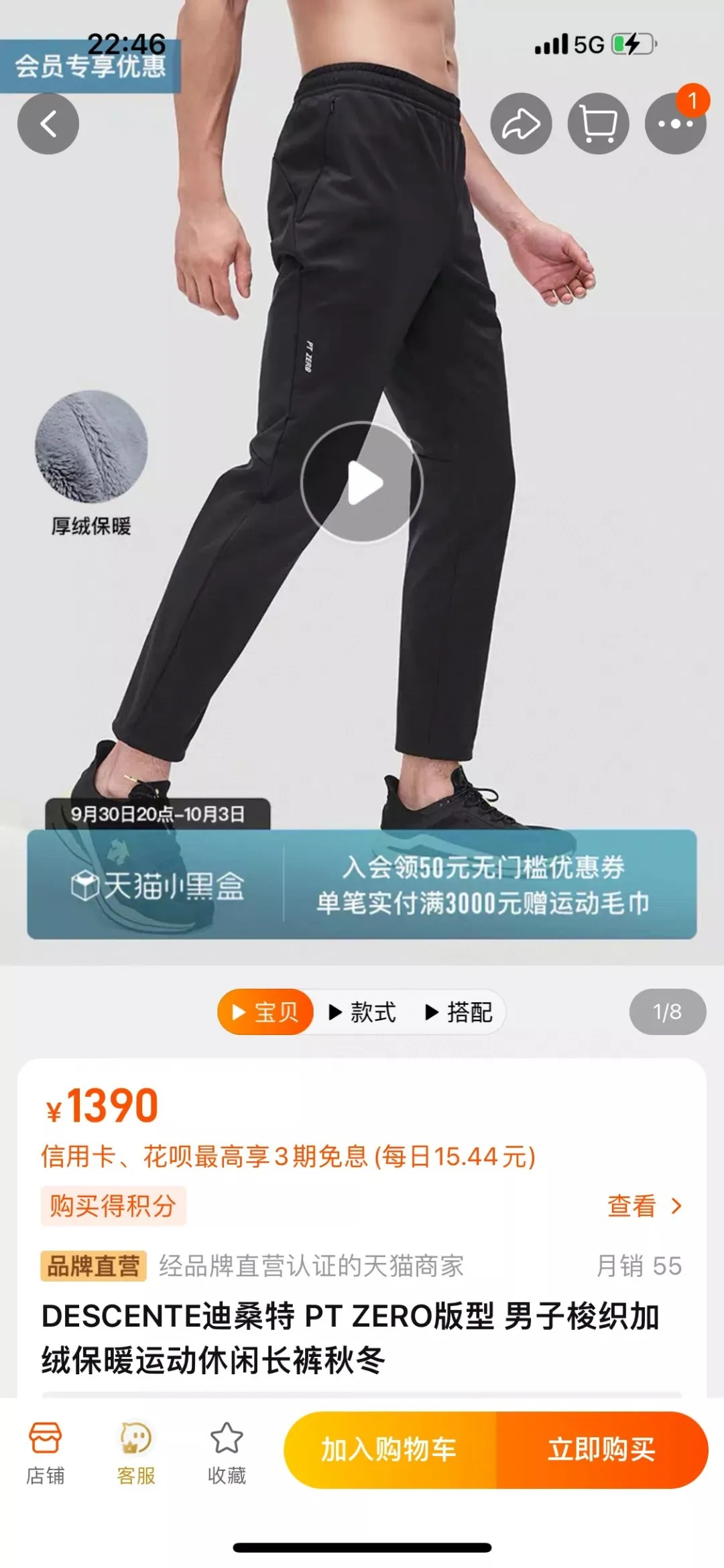Switch to the 款式 tab
724x1568 pixels.
click(x=363, y=1012)
